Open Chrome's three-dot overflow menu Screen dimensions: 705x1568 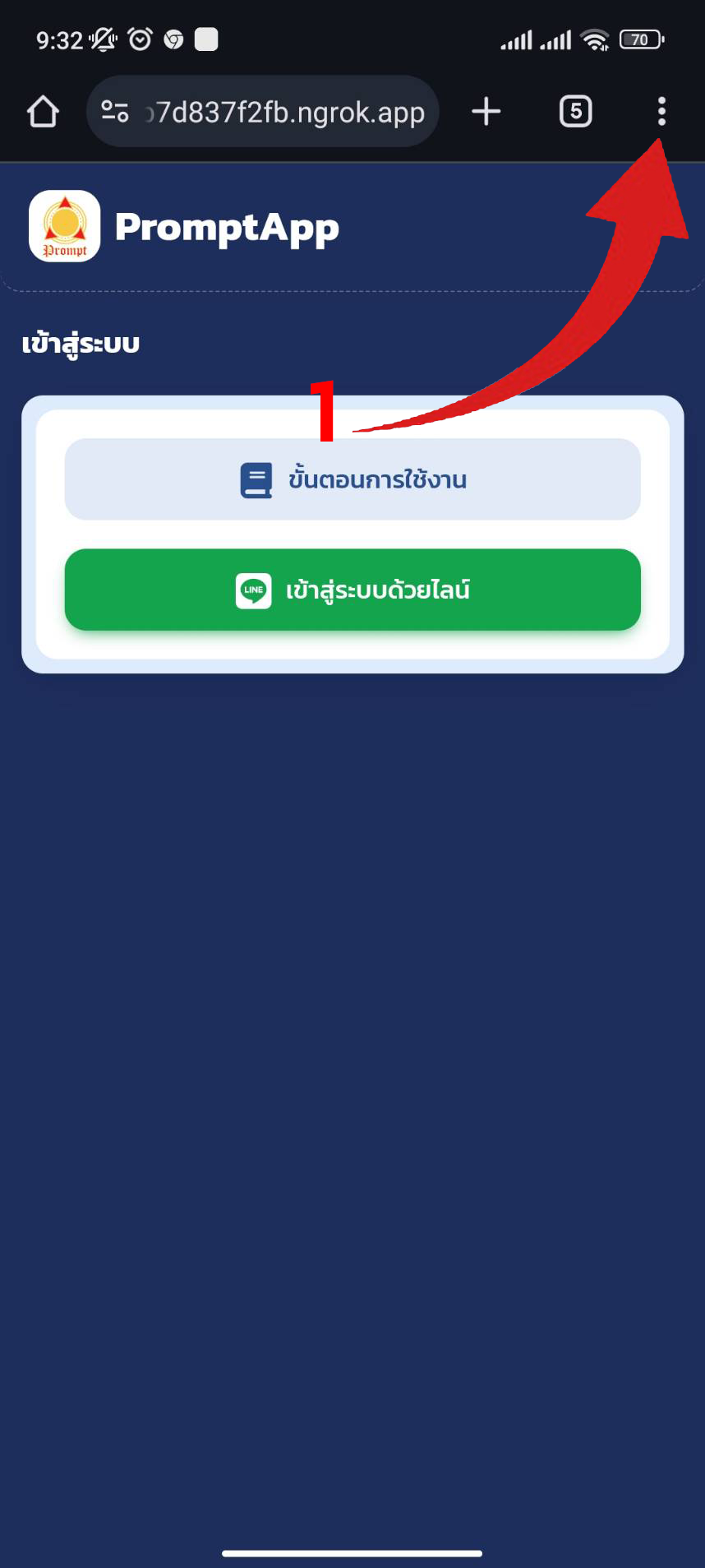pos(661,112)
